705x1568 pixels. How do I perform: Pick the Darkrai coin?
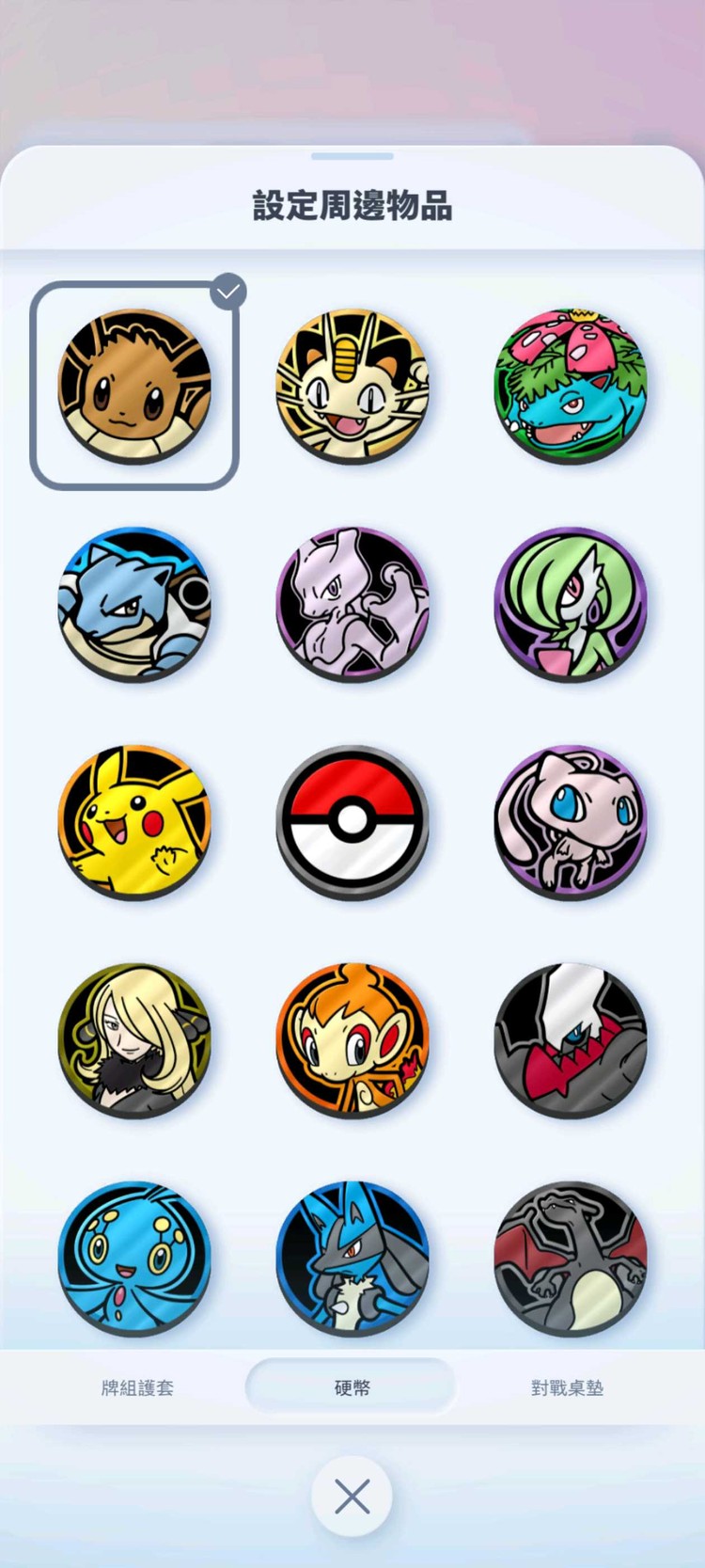571,1040
